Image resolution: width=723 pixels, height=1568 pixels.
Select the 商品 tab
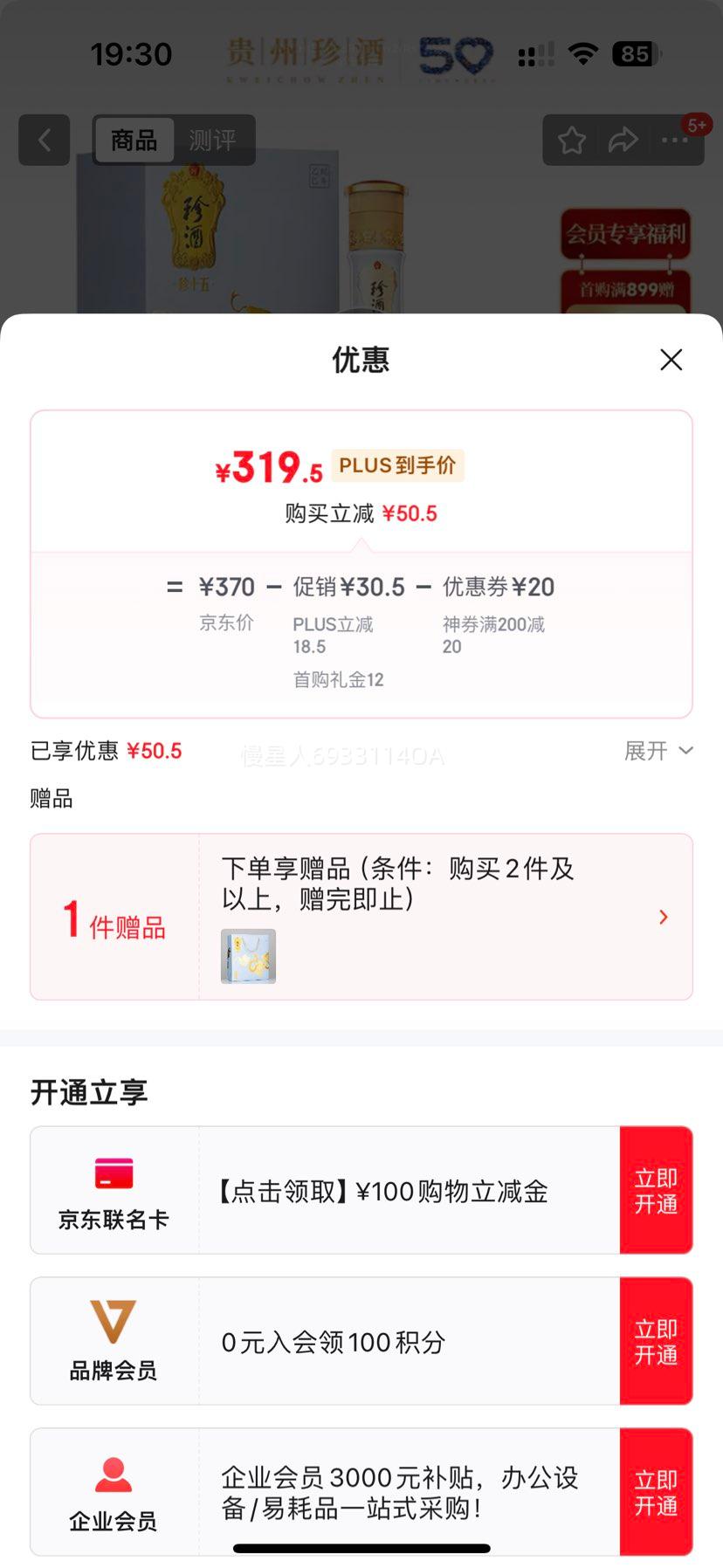(x=134, y=140)
